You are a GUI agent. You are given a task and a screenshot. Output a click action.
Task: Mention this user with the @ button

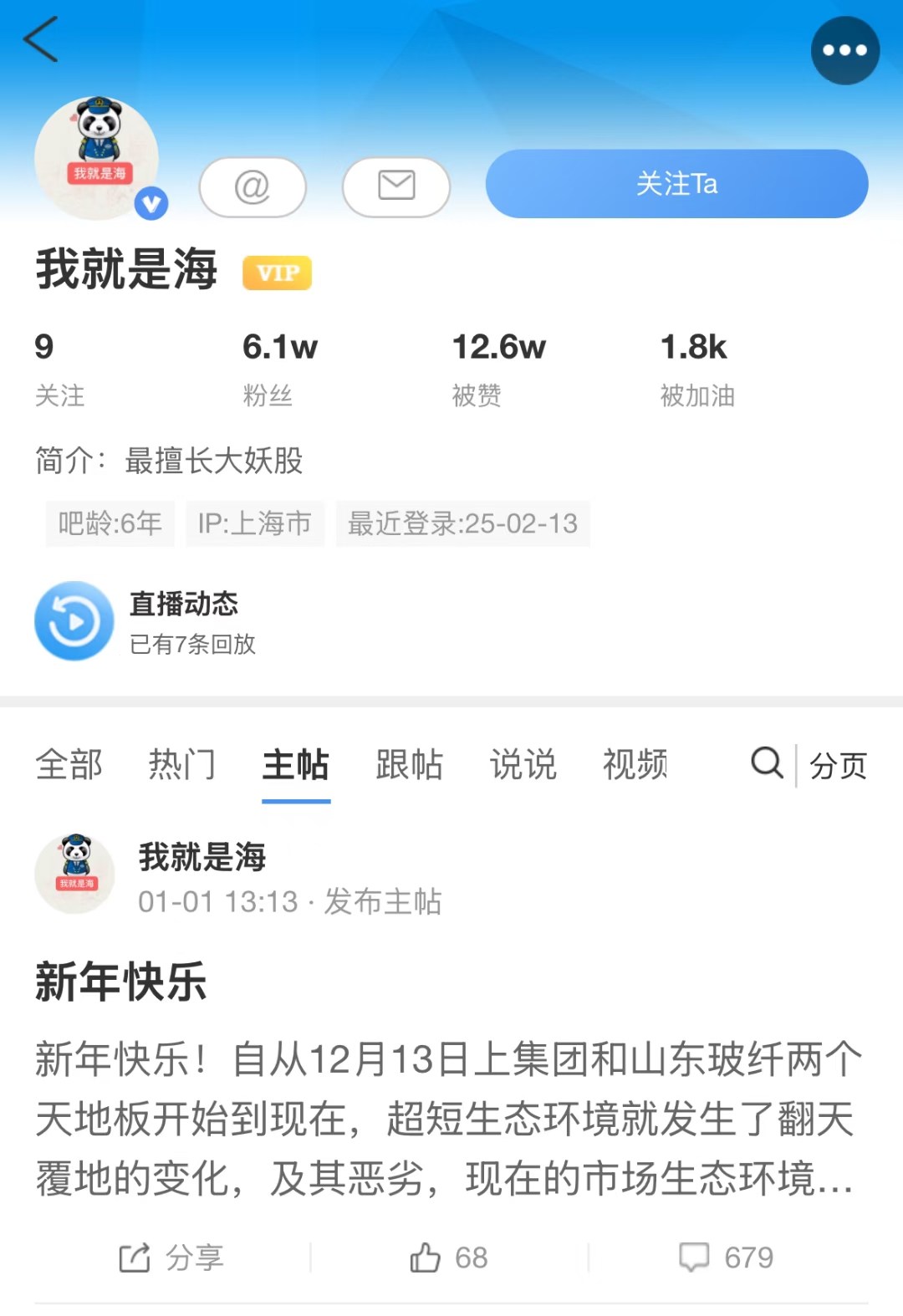[252, 186]
